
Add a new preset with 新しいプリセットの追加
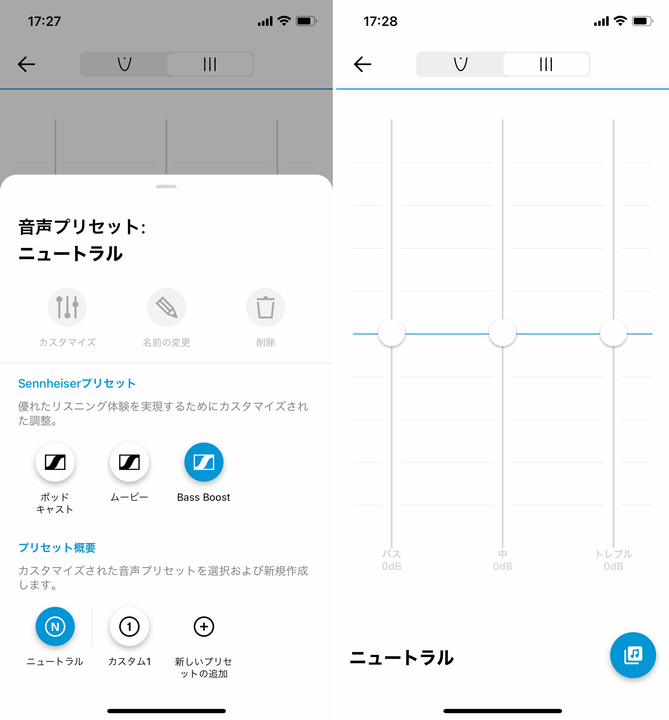pos(203,627)
